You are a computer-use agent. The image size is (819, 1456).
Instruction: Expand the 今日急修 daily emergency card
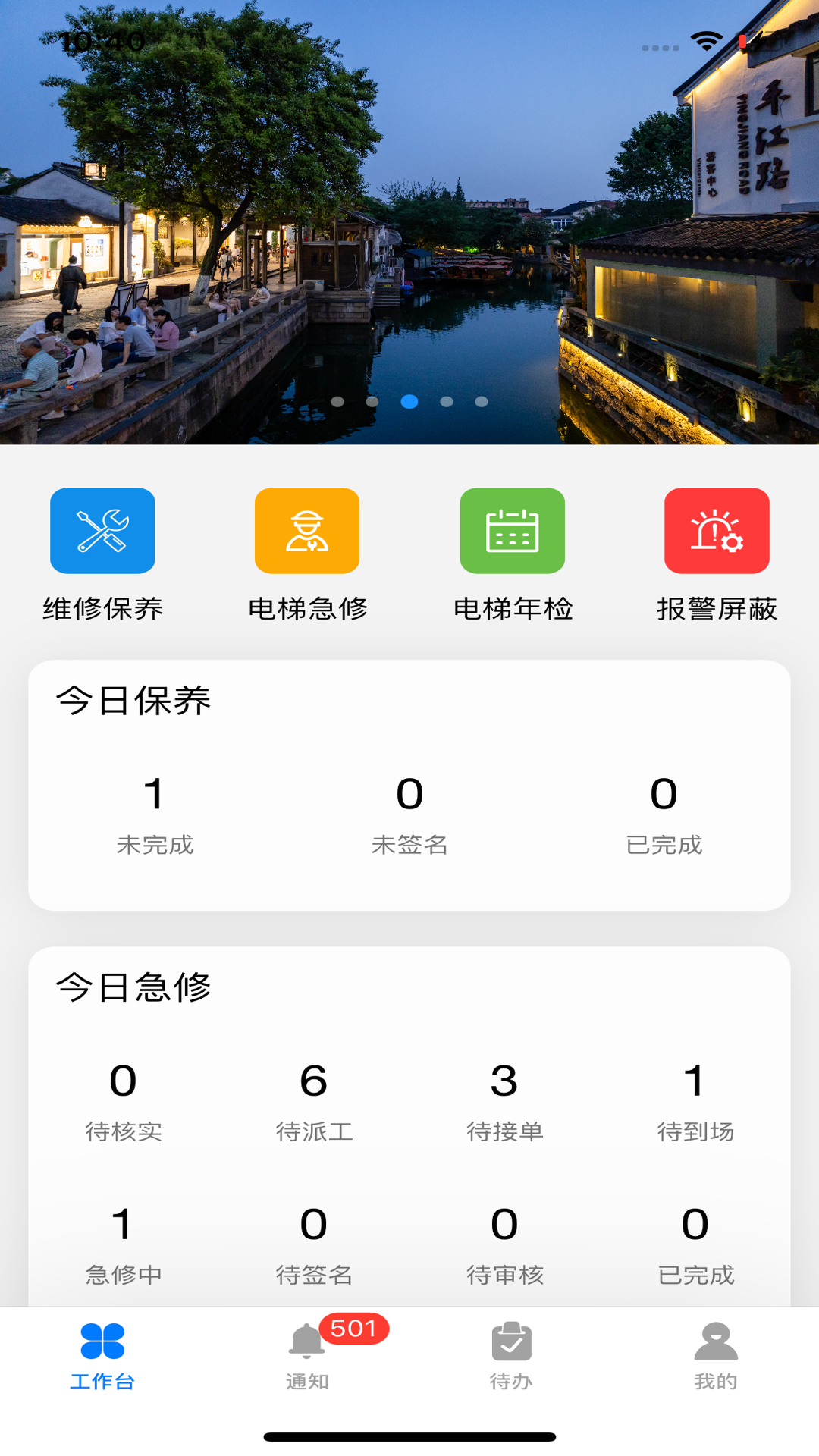[409, 1115]
